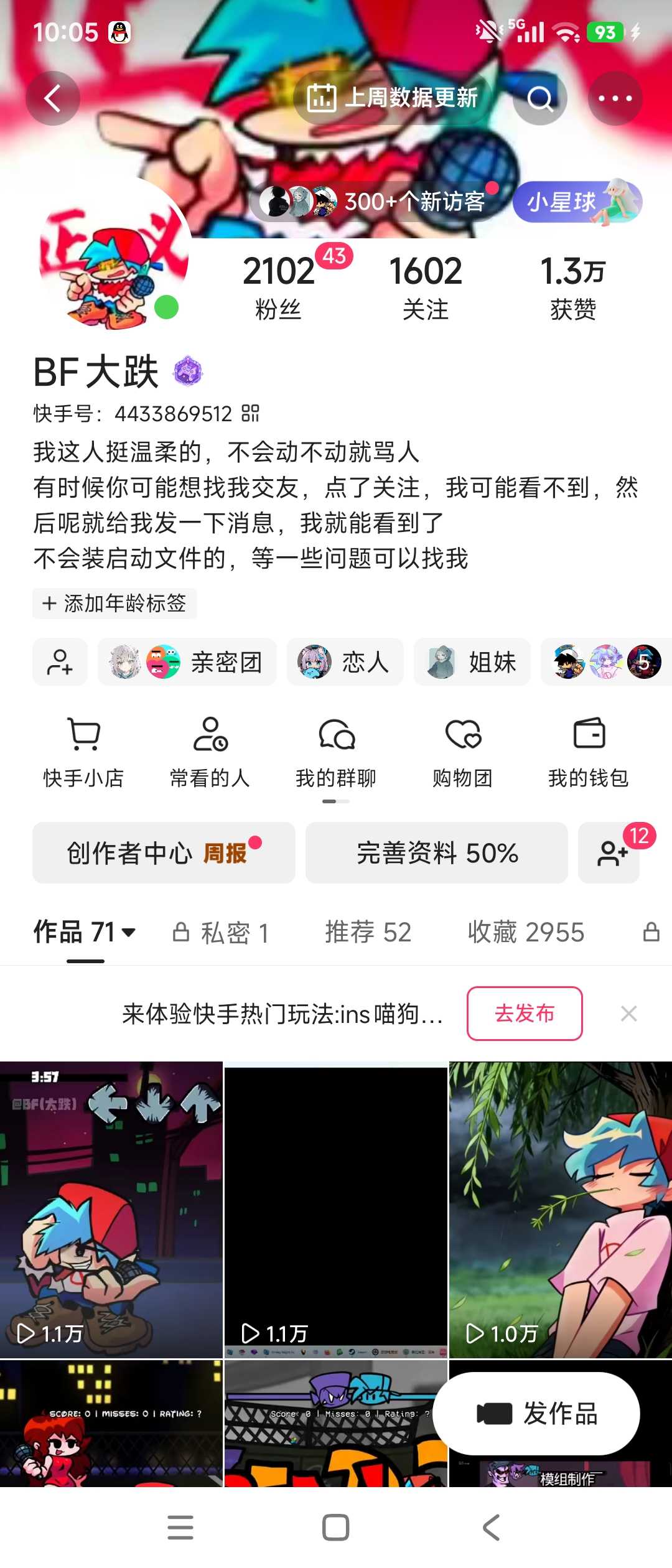This screenshot has width=672, height=1568.
Task: Open 我的钱包 wallet
Action: (x=588, y=753)
